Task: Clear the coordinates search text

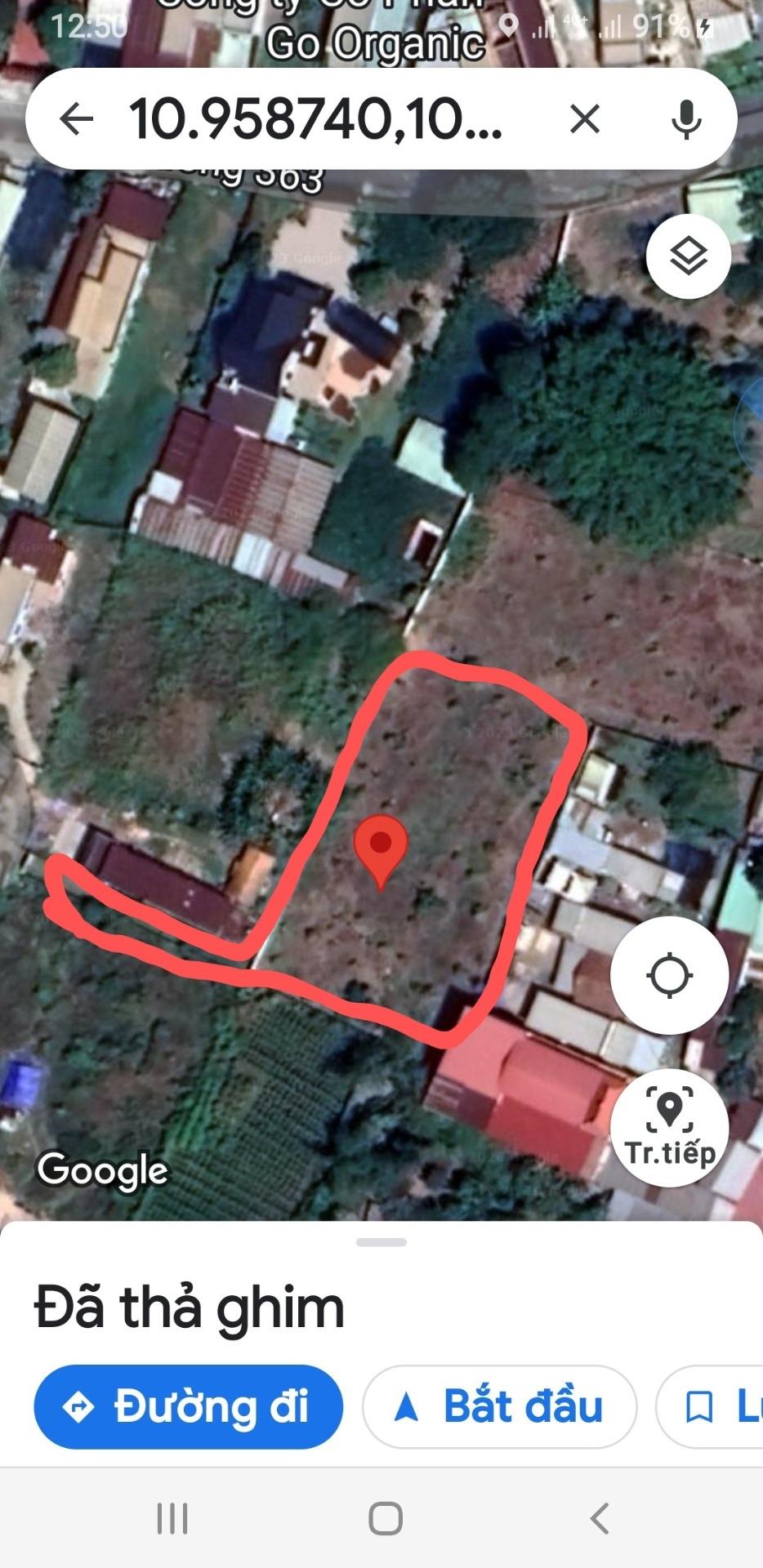Action: point(585,119)
